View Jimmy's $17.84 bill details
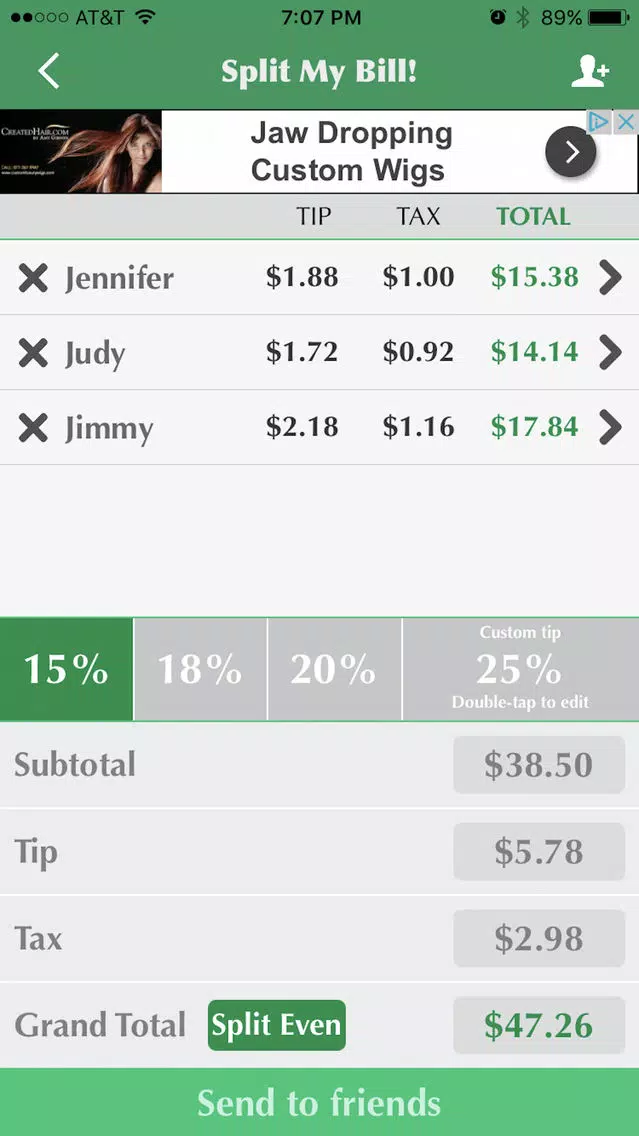Image resolution: width=639 pixels, height=1136 pixels. 611,427
